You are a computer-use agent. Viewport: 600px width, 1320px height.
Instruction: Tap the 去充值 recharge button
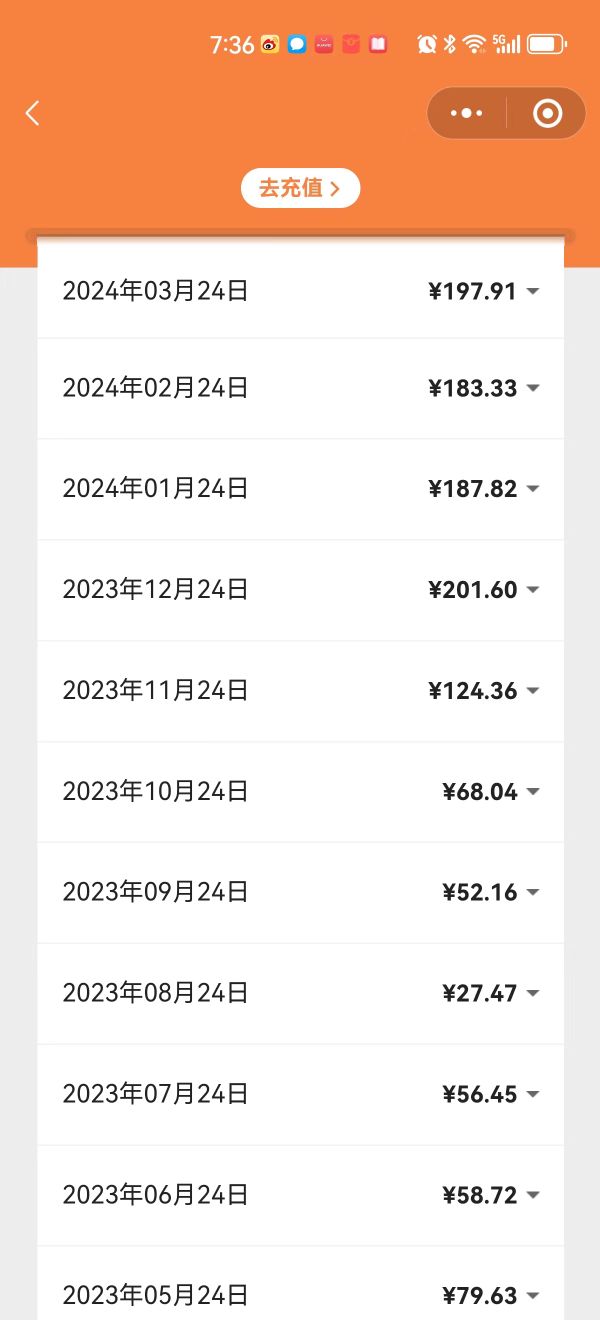pyautogui.click(x=300, y=188)
